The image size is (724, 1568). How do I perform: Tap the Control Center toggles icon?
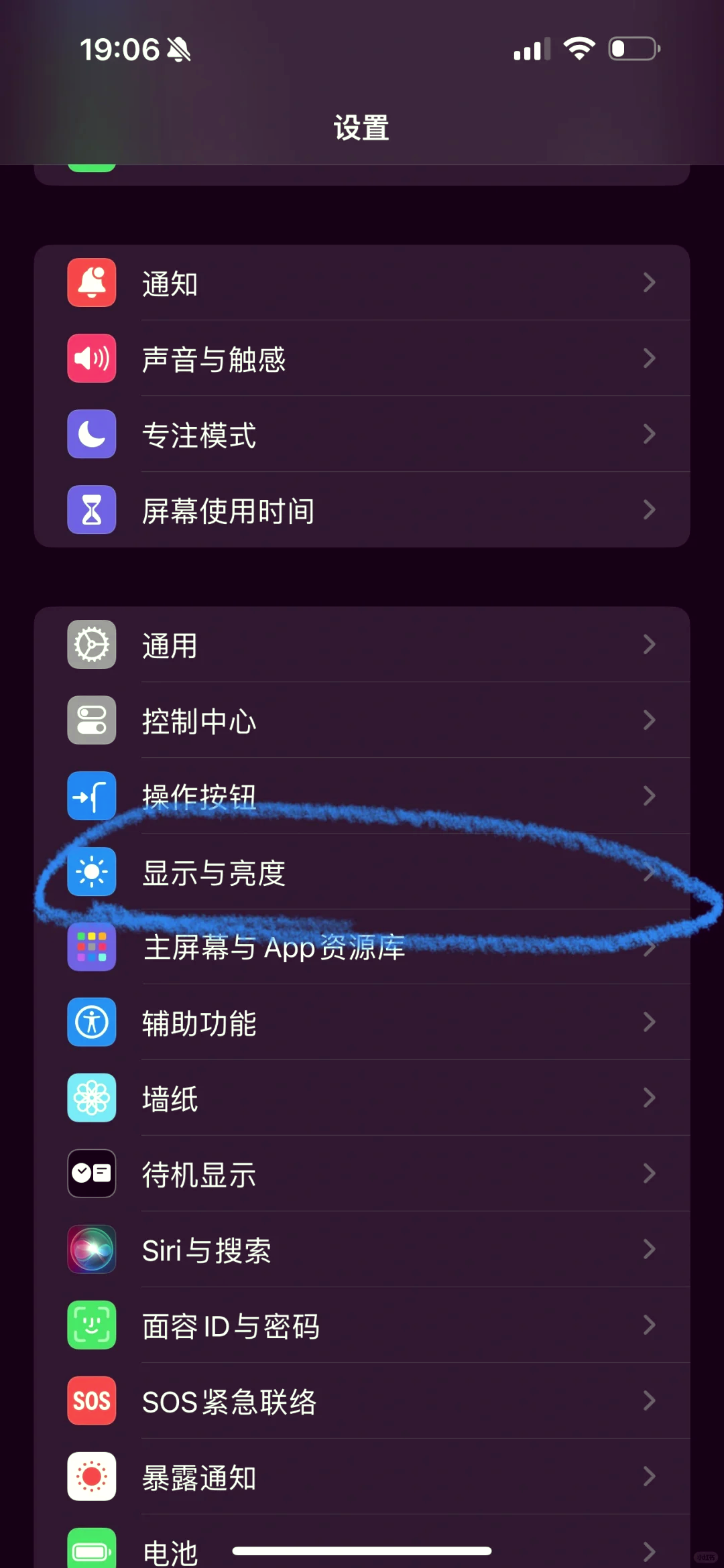pos(91,720)
